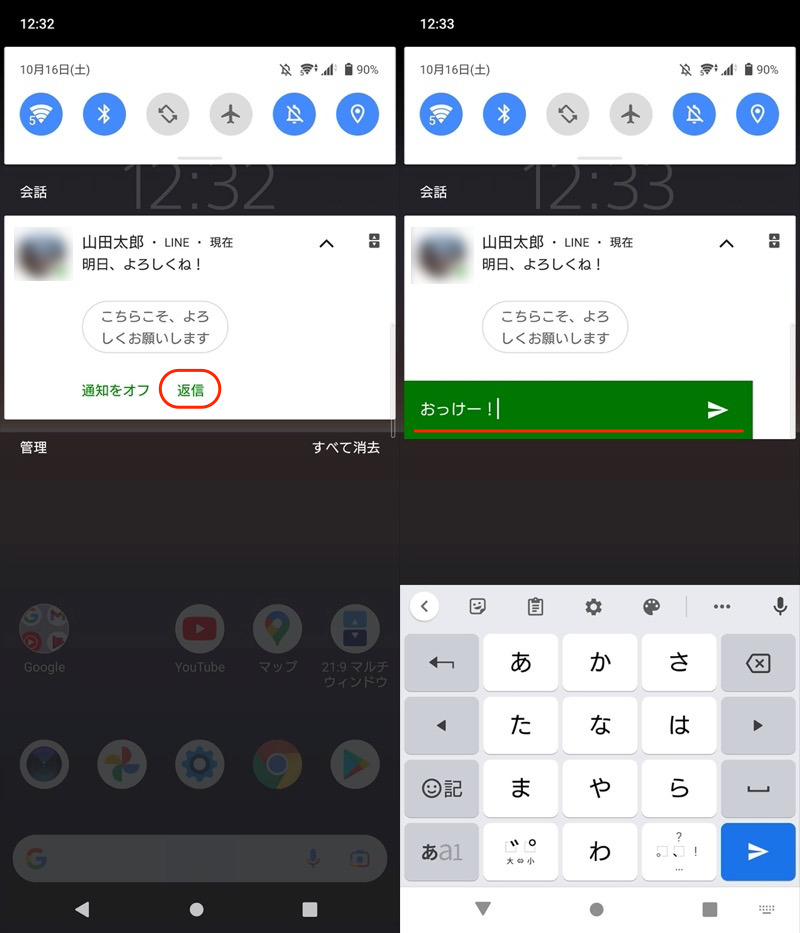
Task: Open more keyboard options (three dots)
Action: (x=722, y=606)
